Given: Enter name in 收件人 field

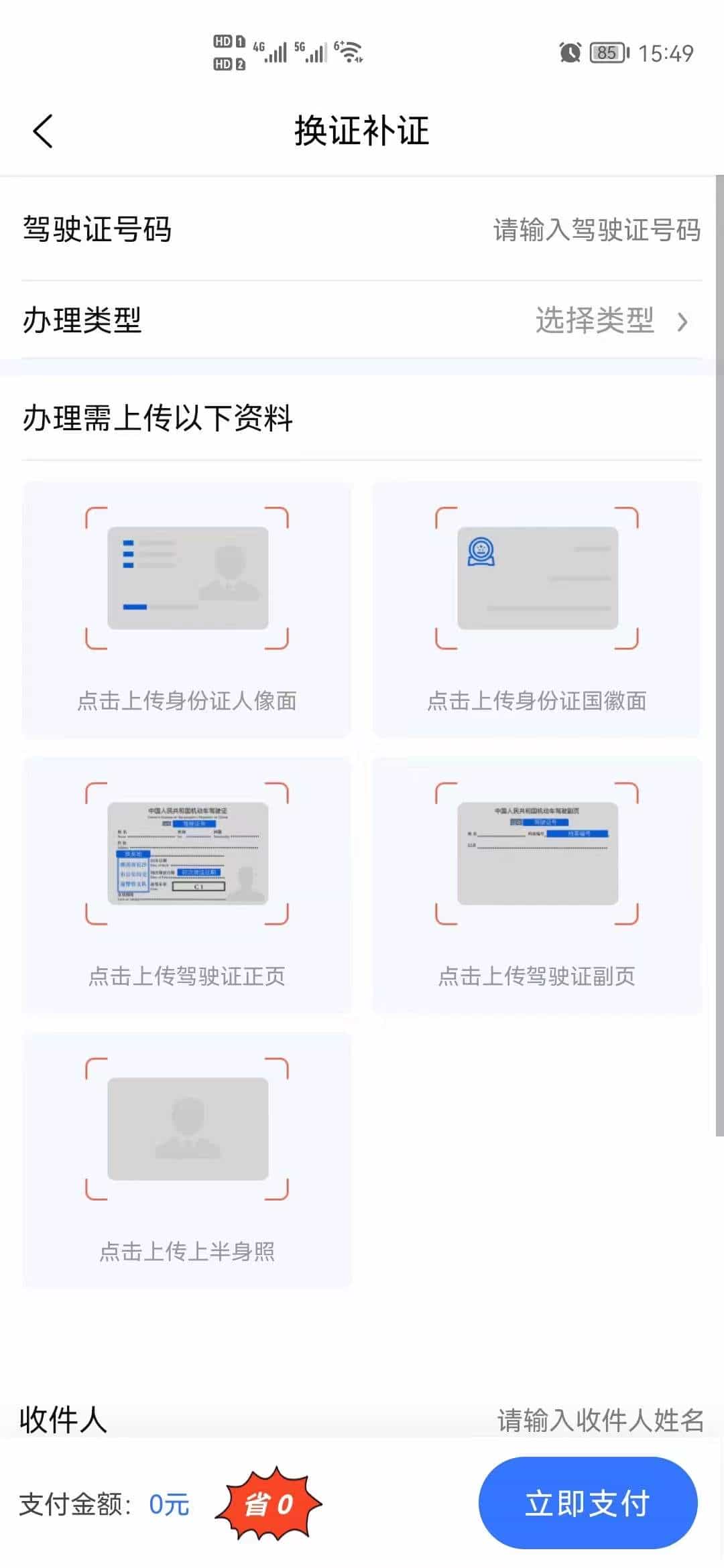Looking at the screenshot, I should pos(599,1420).
